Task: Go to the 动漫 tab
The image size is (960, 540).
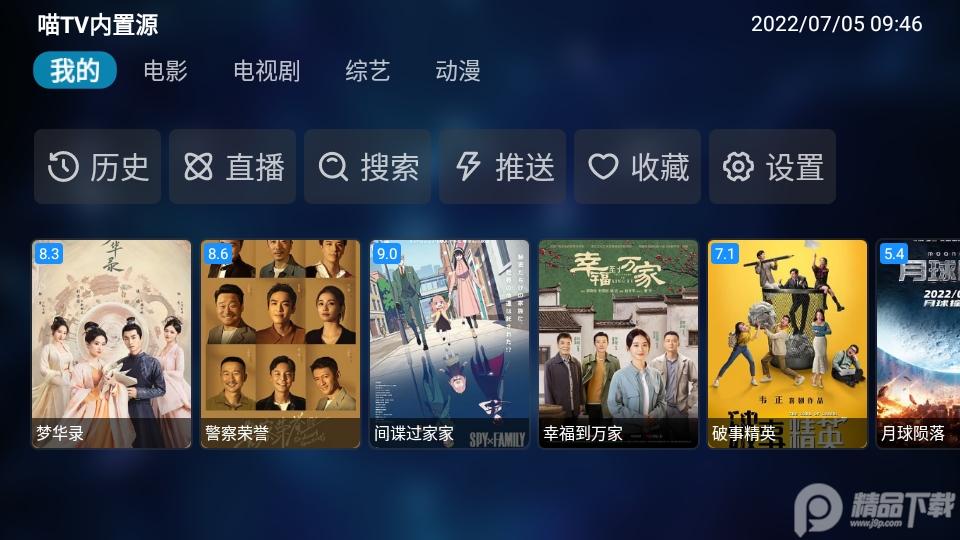Action: [458, 71]
